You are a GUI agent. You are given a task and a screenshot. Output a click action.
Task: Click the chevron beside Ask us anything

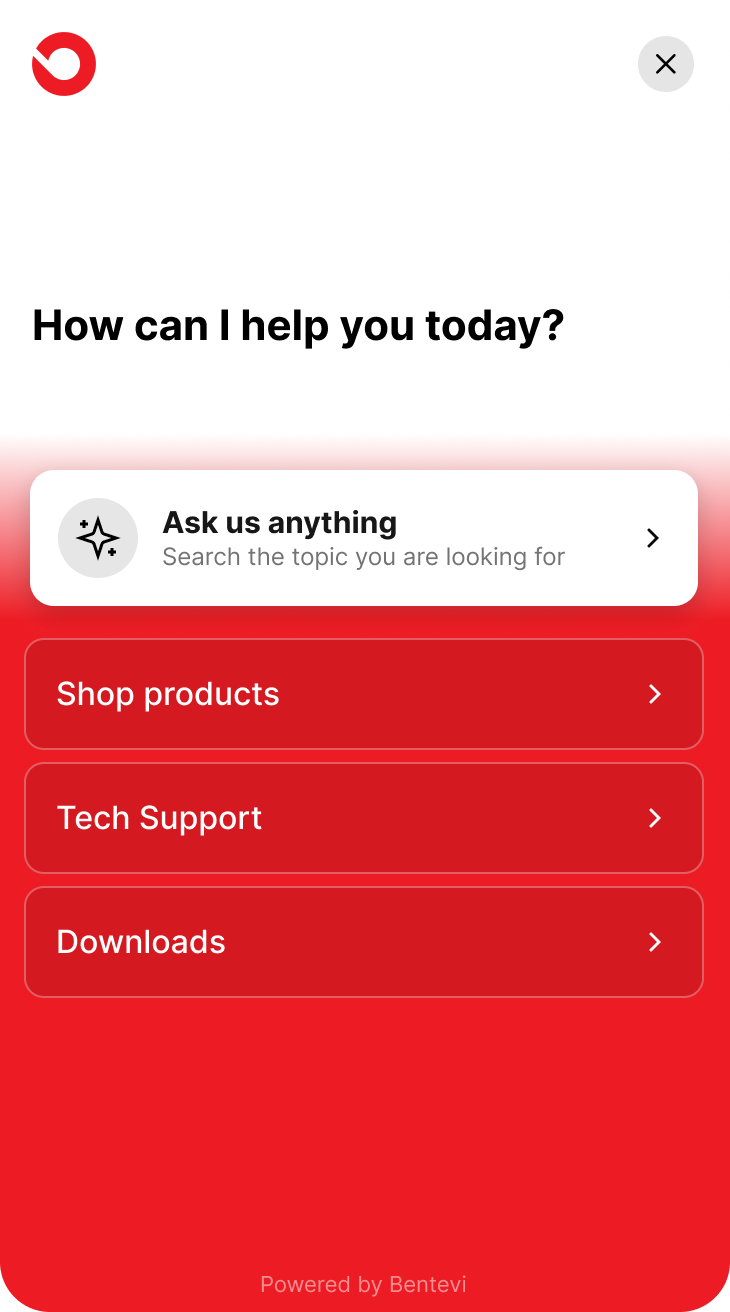coord(652,538)
